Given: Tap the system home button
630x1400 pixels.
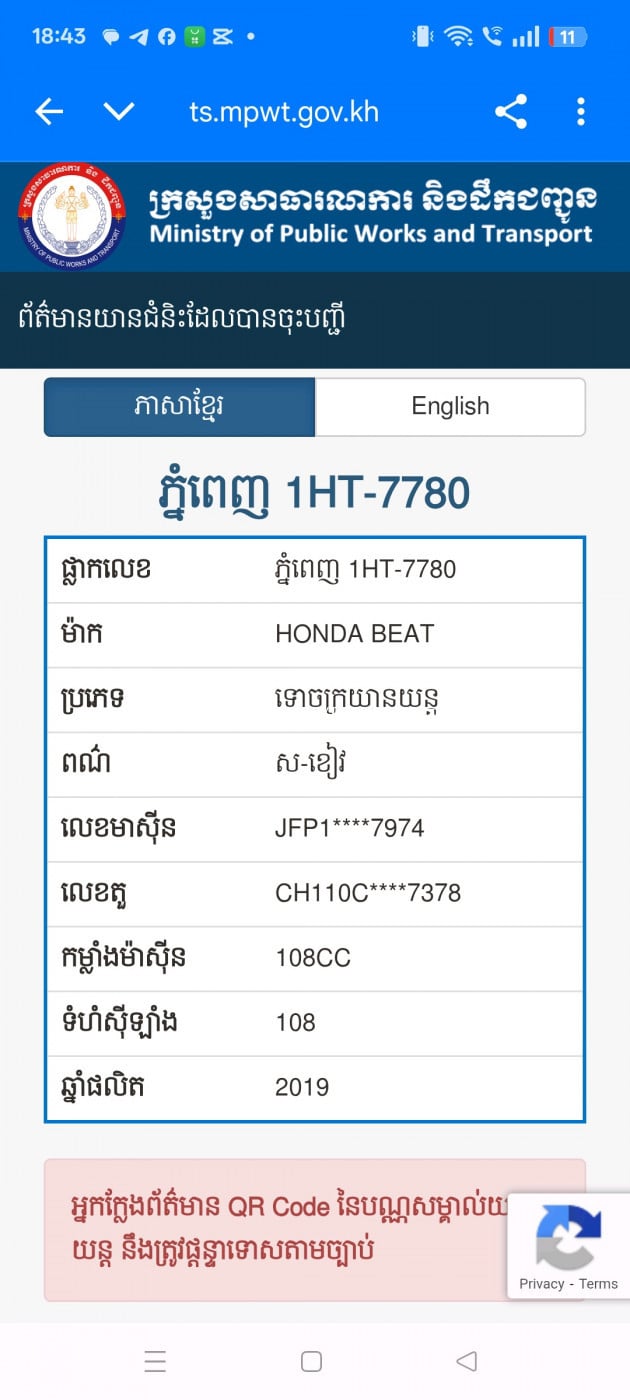Looking at the screenshot, I should coord(311,1361).
